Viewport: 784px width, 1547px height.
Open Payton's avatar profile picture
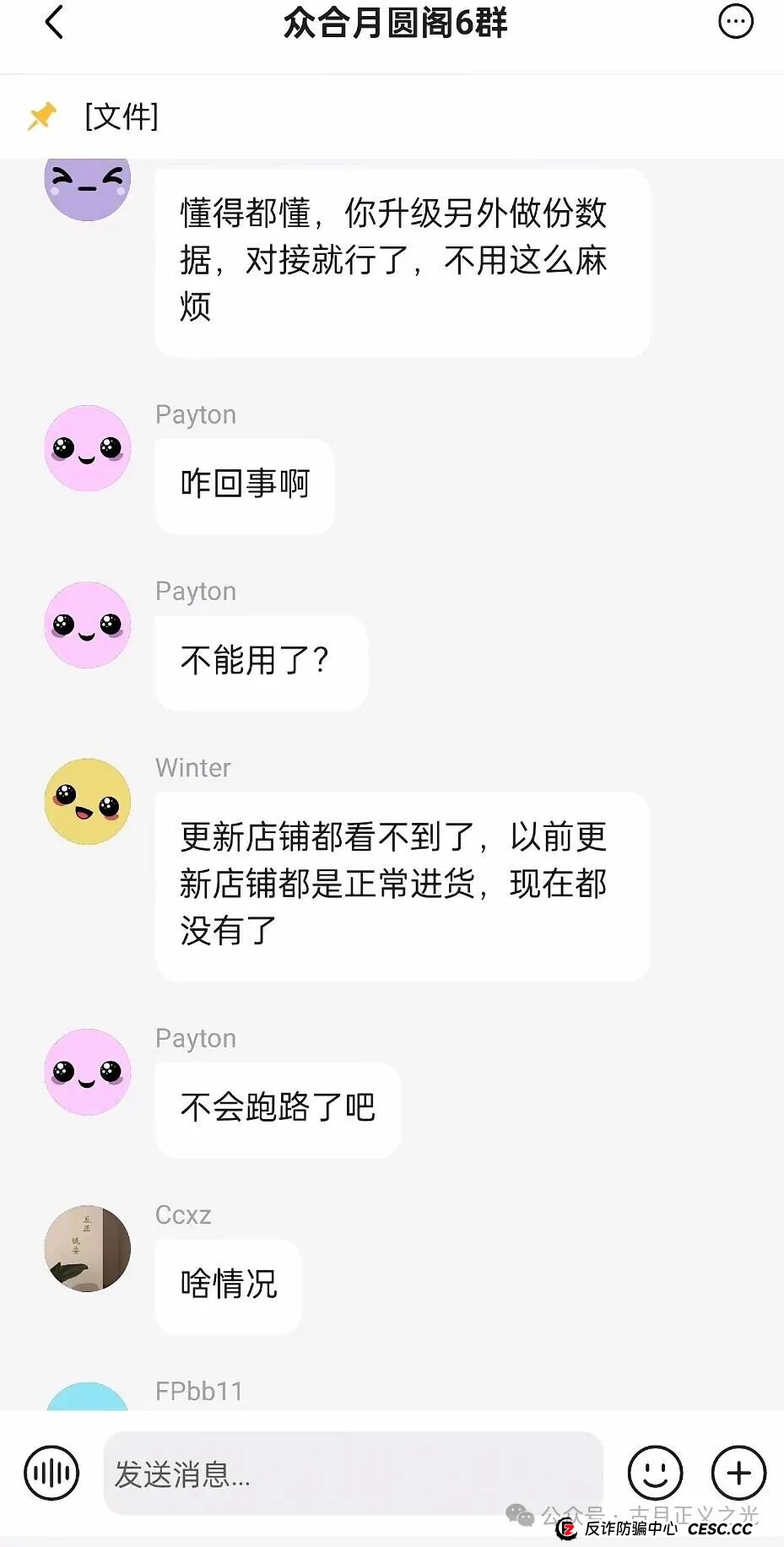[87, 448]
